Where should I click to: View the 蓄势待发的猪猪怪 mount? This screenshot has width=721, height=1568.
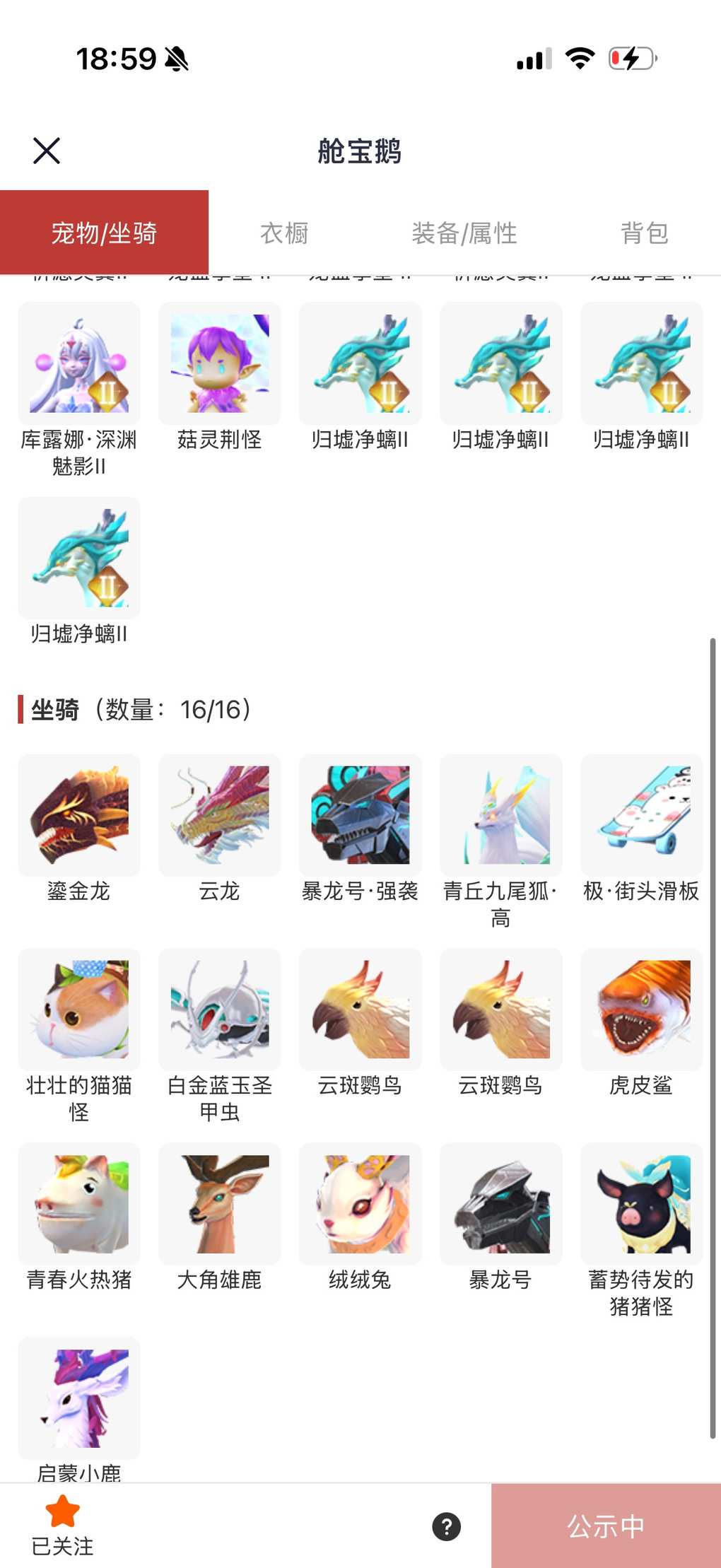pyautogui.click(x=641, y=1204)
